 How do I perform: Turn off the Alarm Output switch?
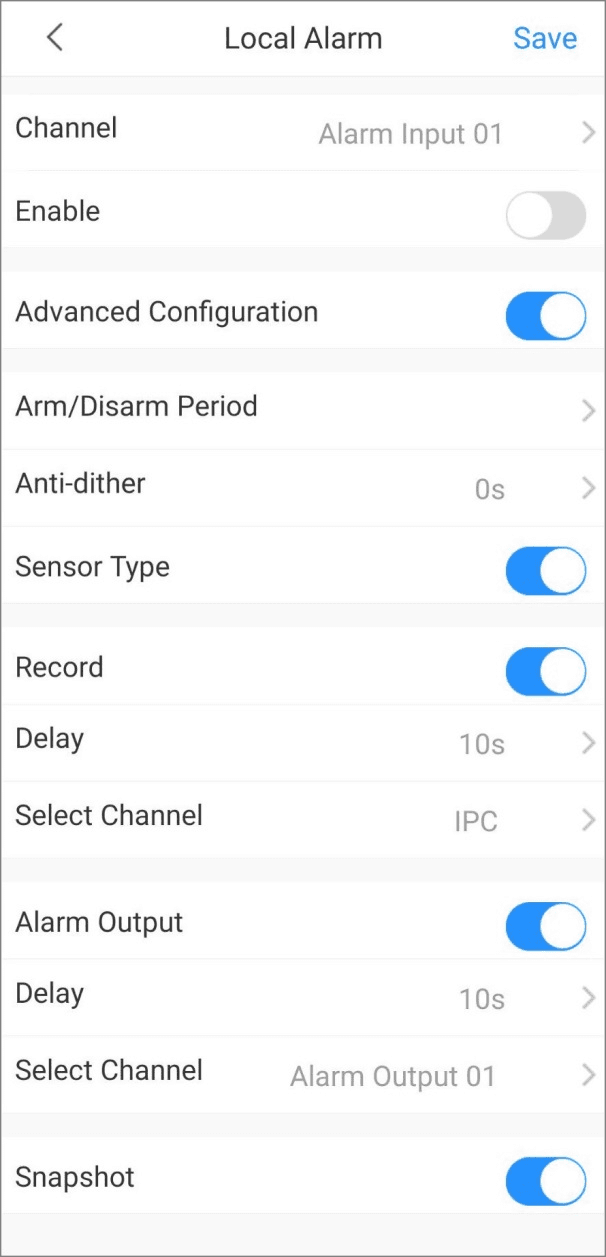[545, 926]
